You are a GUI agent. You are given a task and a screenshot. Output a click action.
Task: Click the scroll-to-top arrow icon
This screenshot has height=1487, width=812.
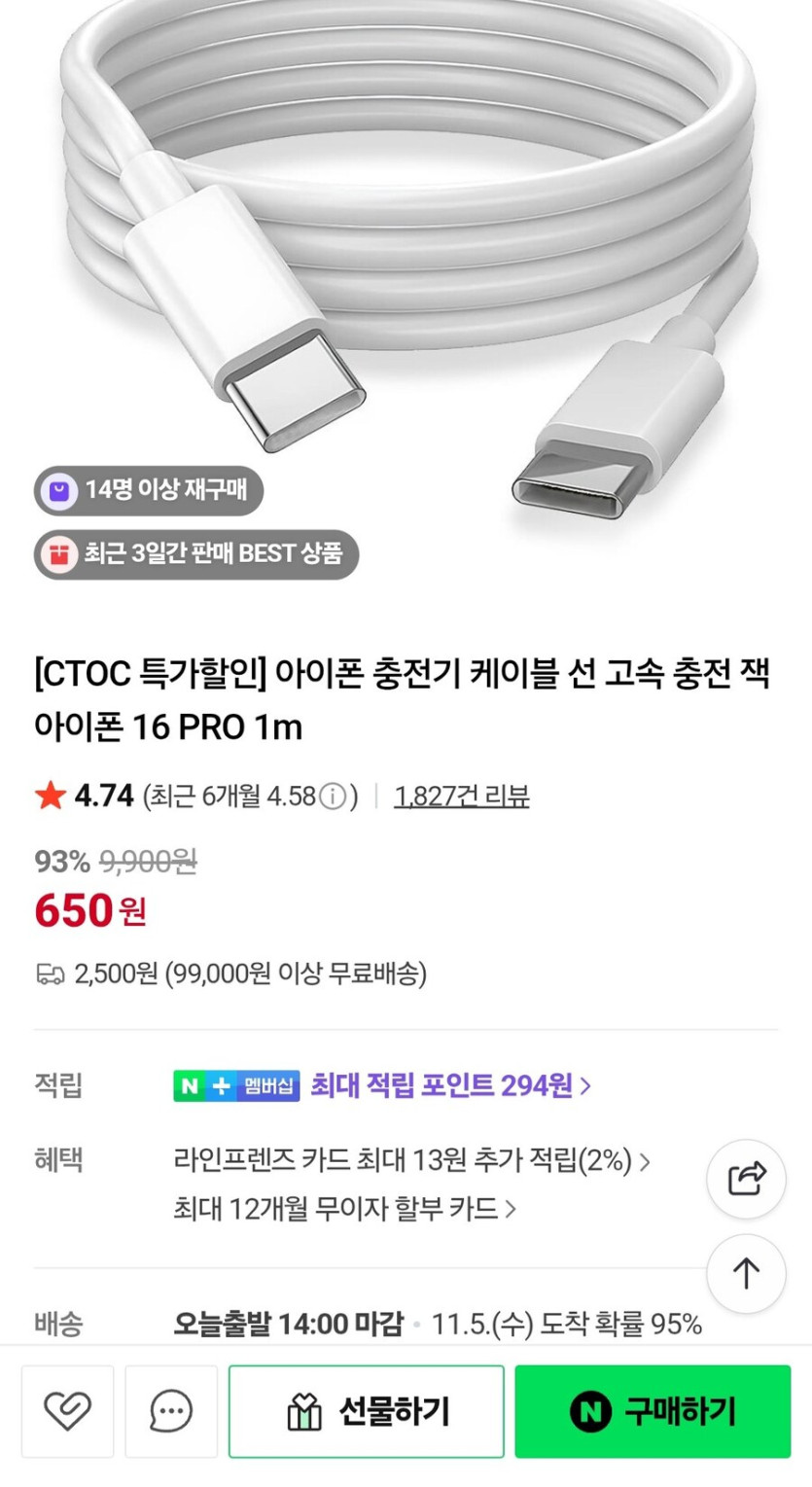tap(746, 1275)
